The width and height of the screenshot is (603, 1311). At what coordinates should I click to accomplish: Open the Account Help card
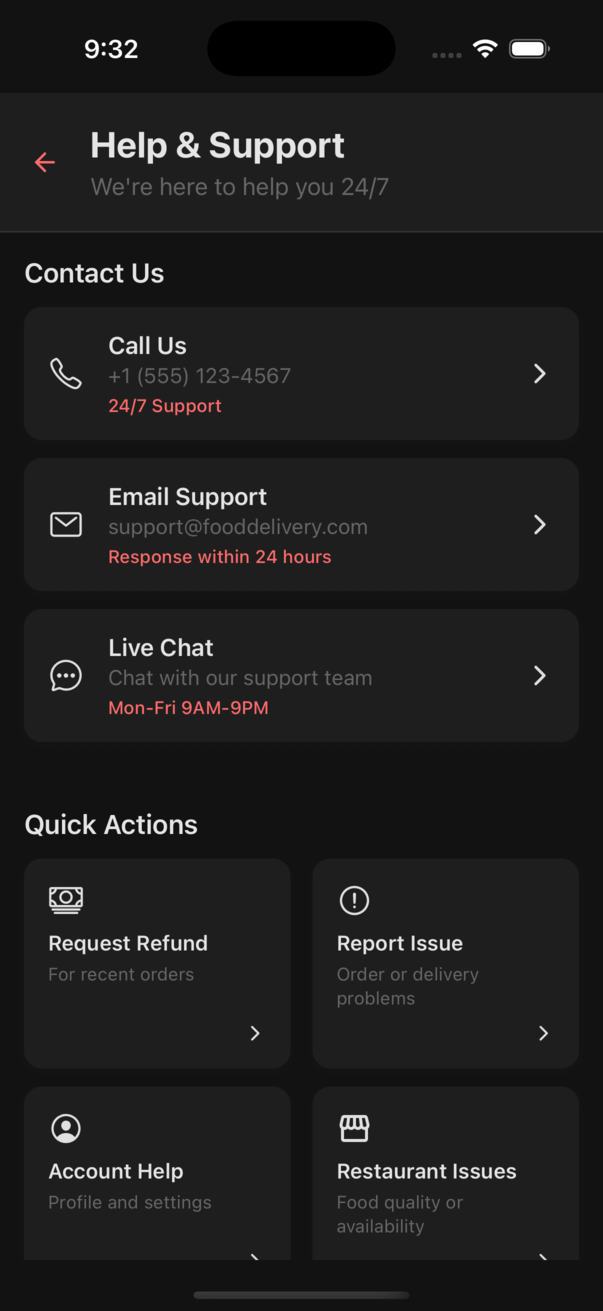(157, 1173)
